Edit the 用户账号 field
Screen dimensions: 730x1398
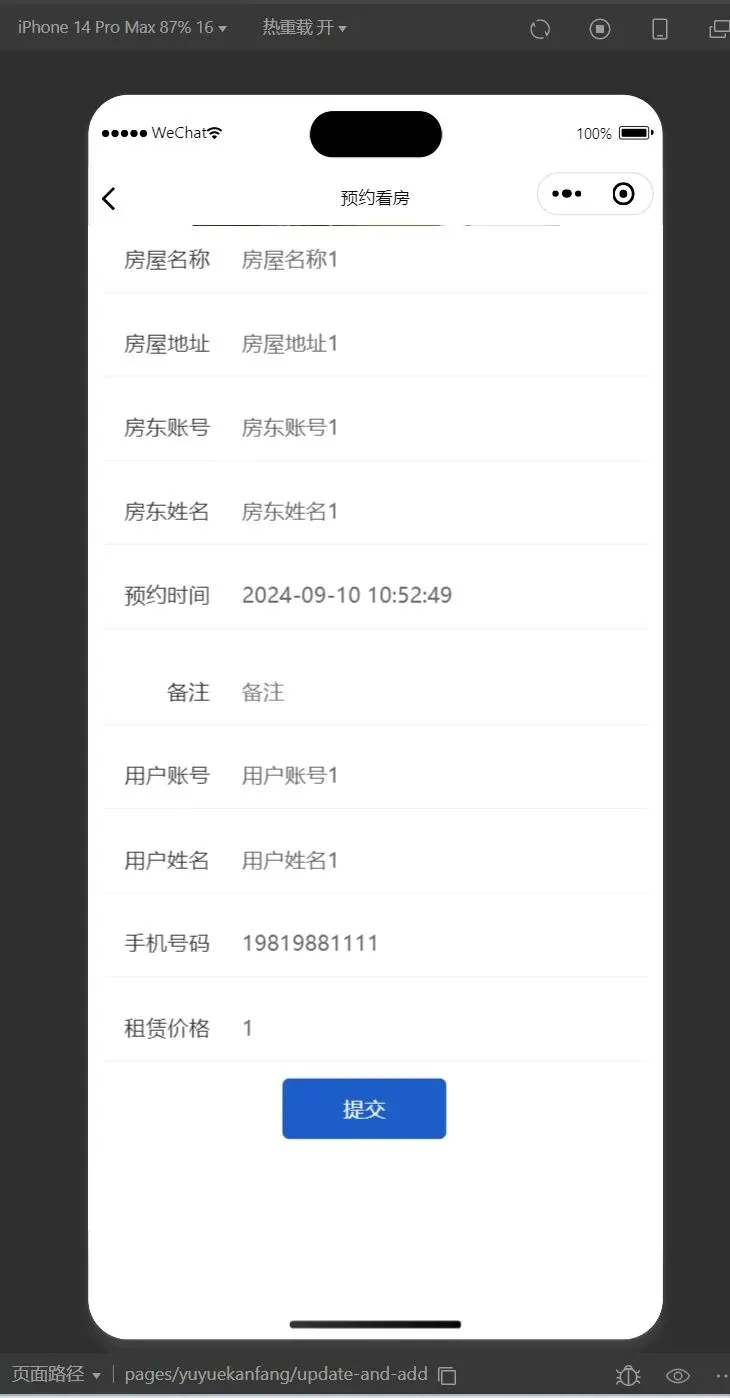pos(444,776)
